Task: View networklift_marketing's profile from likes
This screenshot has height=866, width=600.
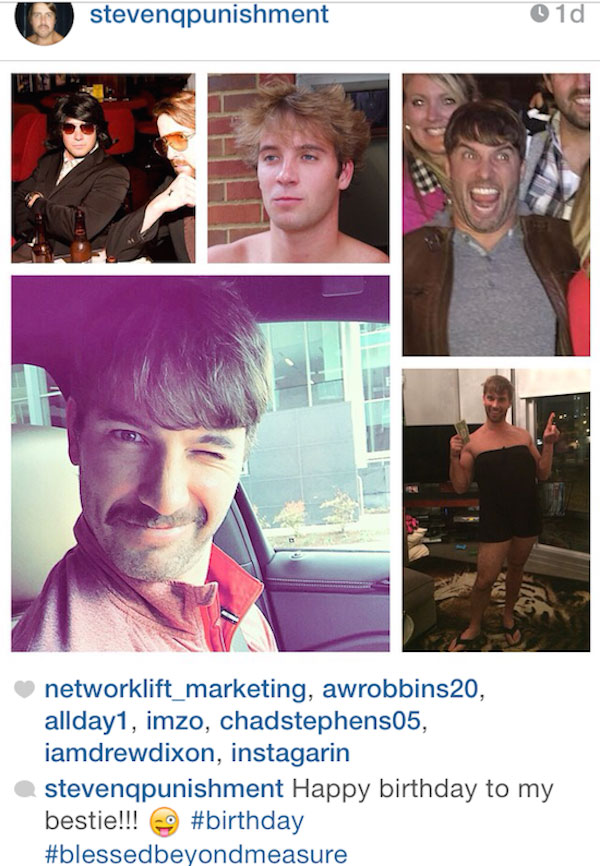Action: click(x=176, y=689)
